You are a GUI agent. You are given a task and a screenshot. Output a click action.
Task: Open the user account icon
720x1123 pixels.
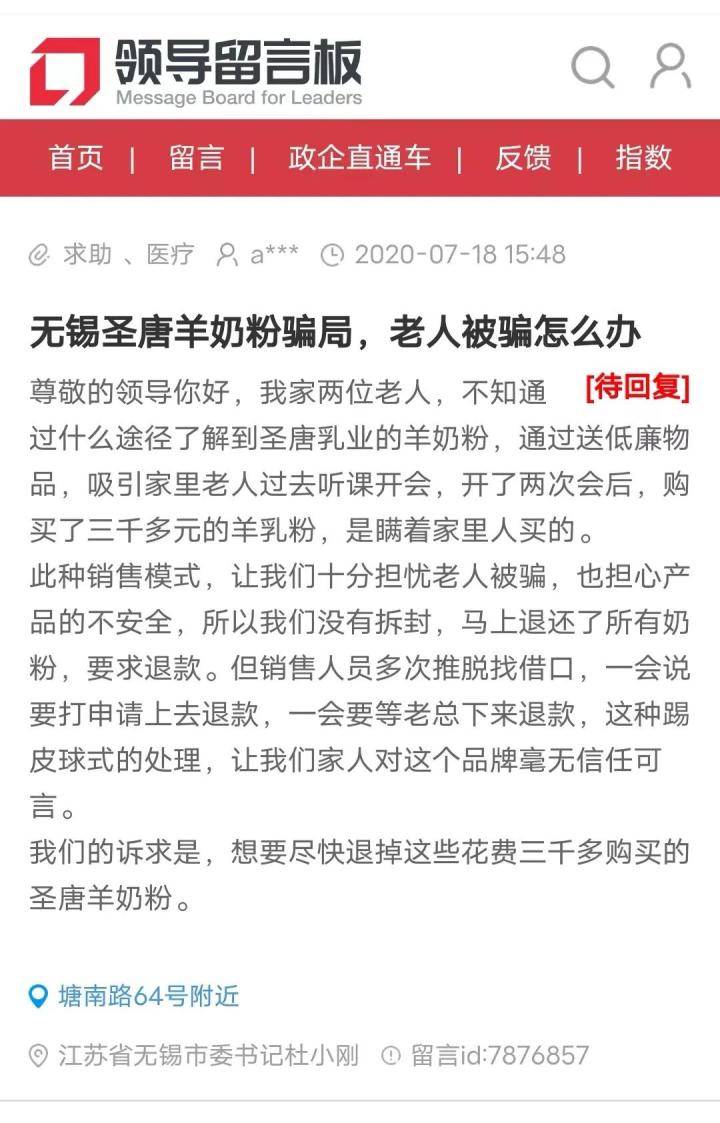pyautogui.click(x=670, y=67)
